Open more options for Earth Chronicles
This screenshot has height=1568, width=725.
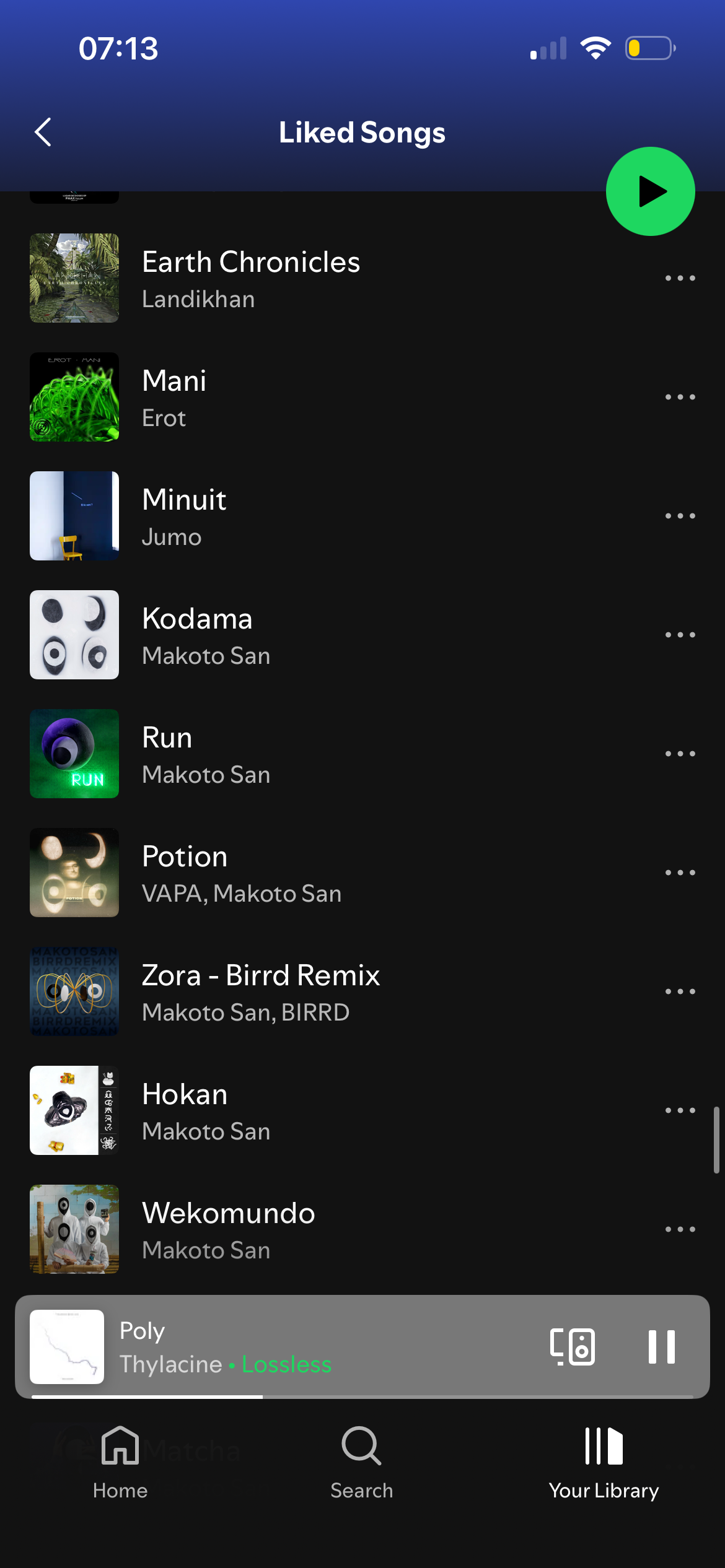(x=680, y=278)
